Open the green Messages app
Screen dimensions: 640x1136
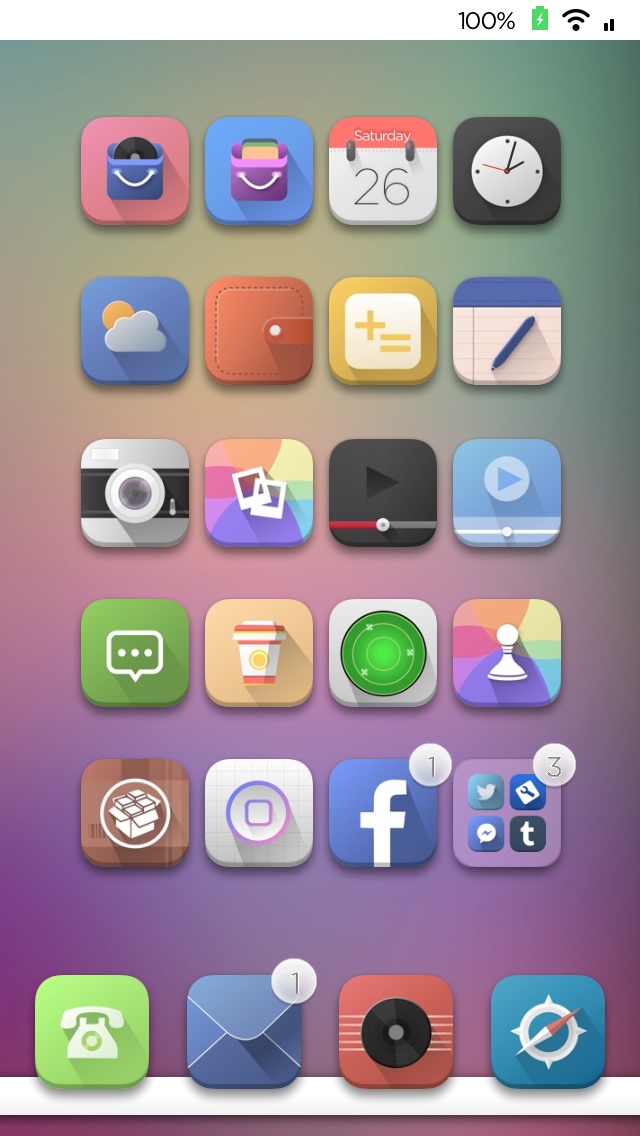coord(135,653)
